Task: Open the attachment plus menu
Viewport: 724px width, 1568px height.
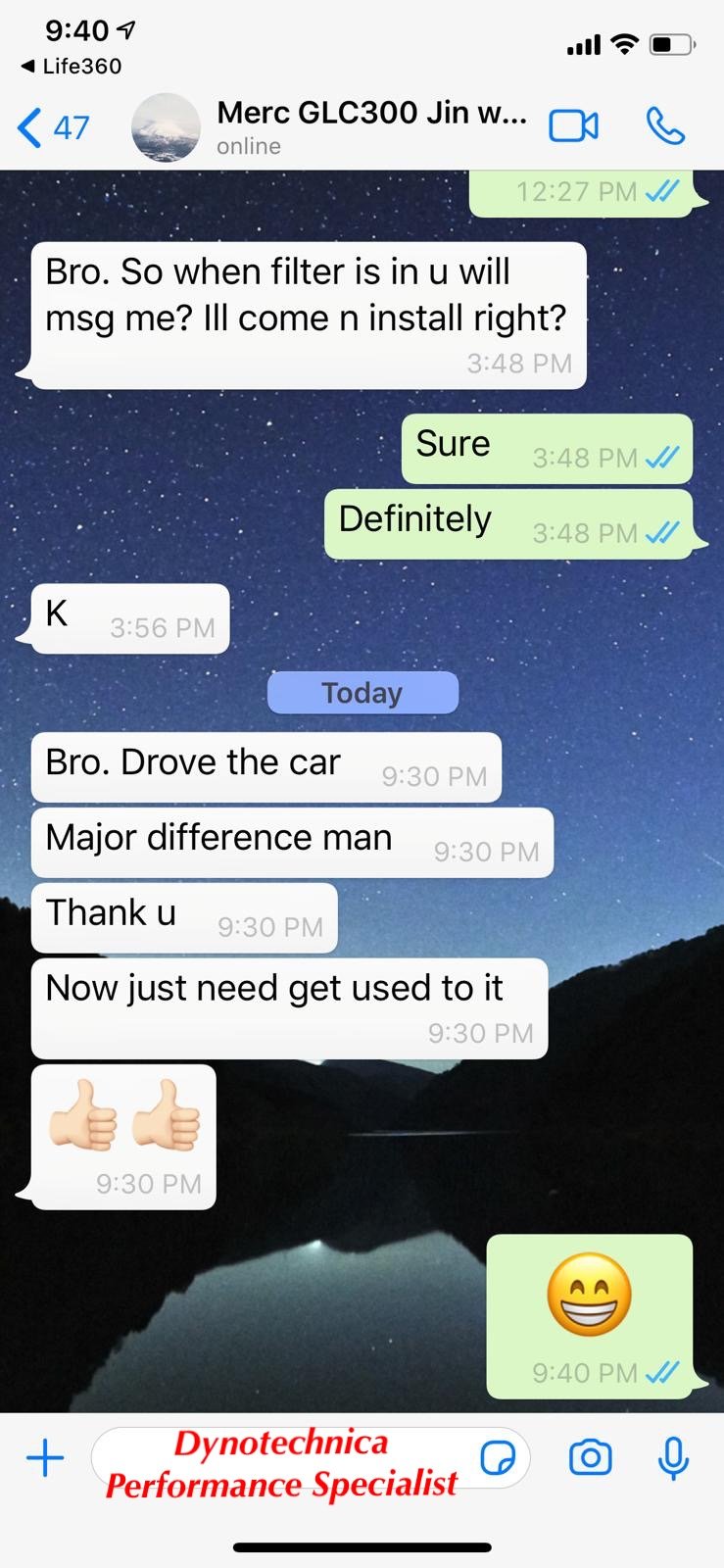Action: (x=45, y=1458)
